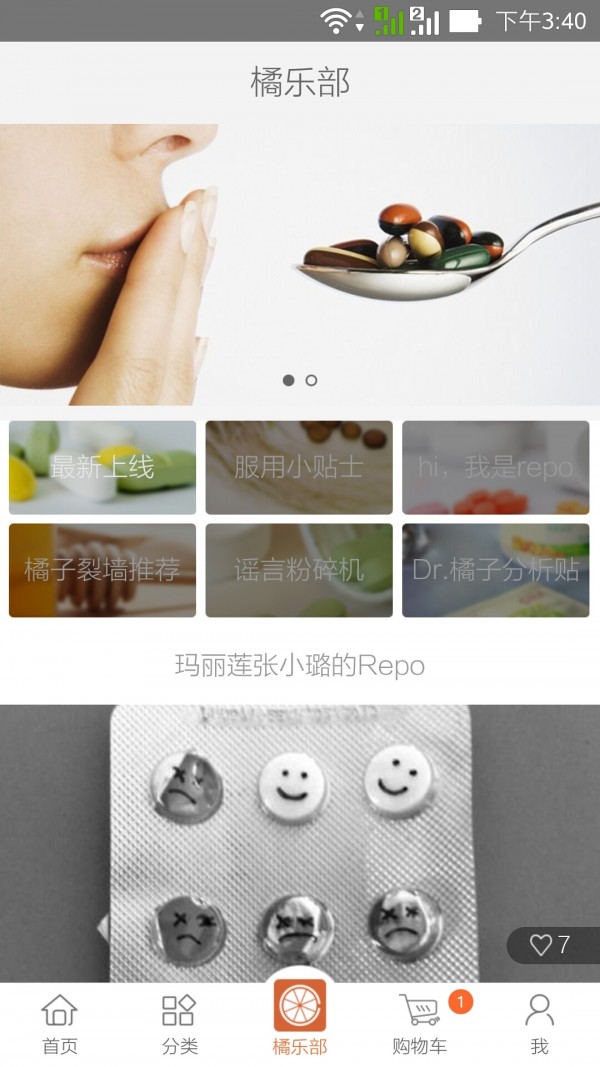Open the 最新上线 tile
The width and height of the screenshot is (600, 1067).
coord(102,467)
